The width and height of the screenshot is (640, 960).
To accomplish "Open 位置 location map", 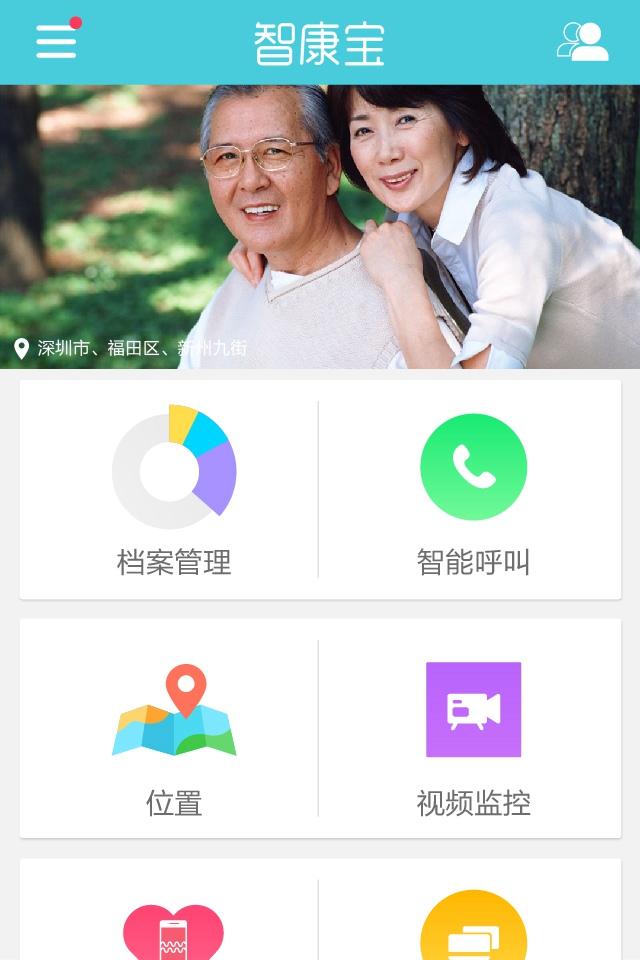I will (x=174, y=730).
